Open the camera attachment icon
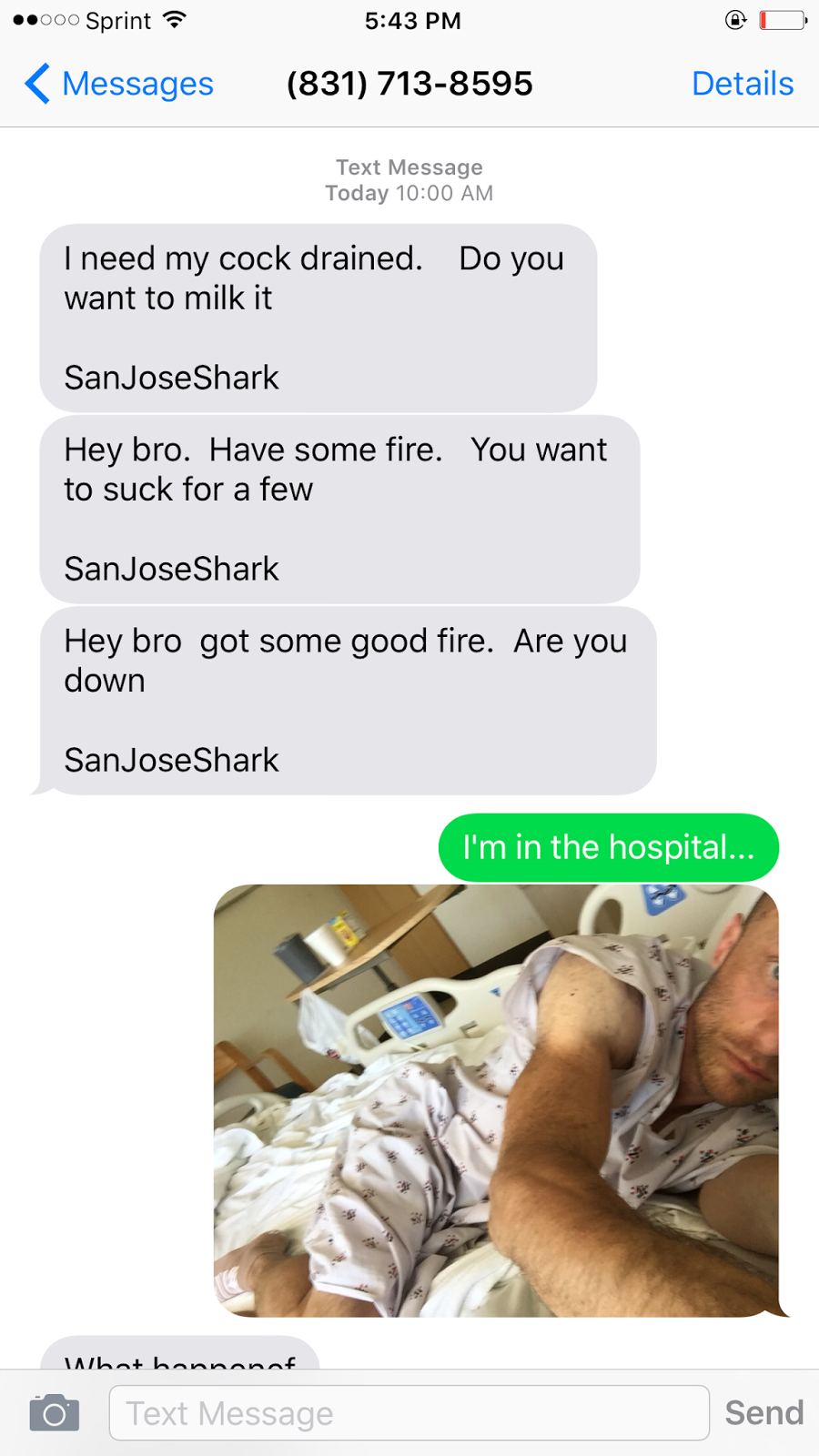819x1456 pixels. tap(54, 1413)
